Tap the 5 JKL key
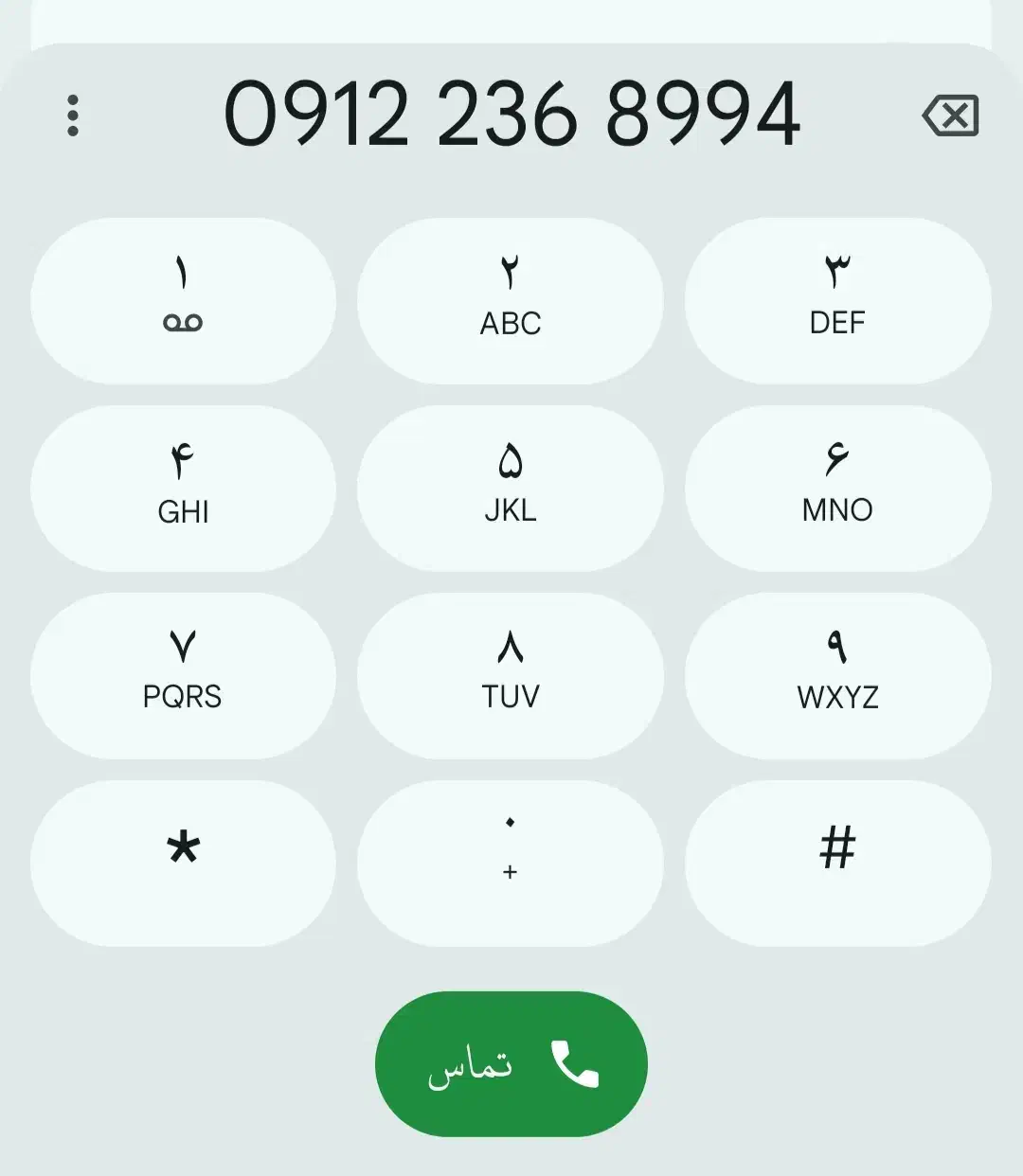 tap(510, 488)
